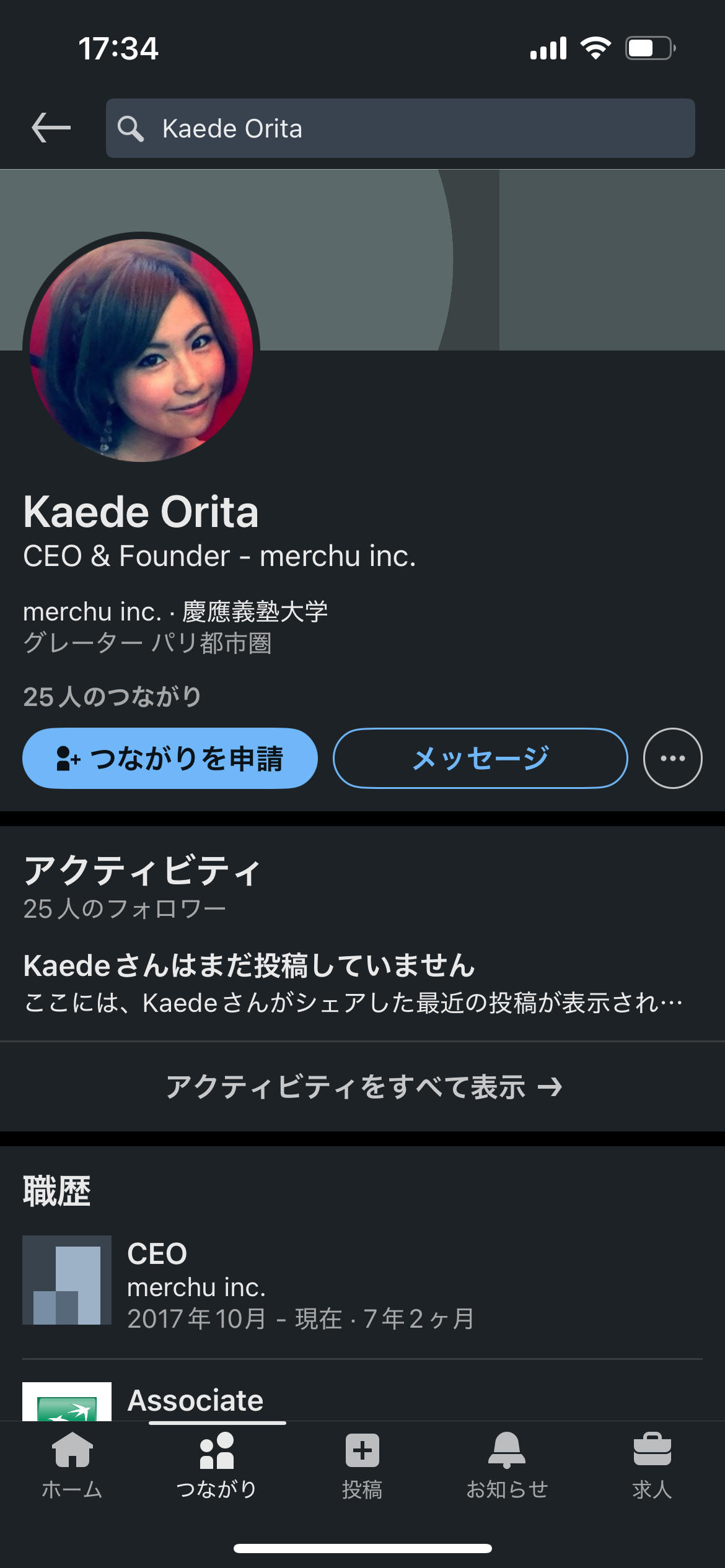
Task: Send a message via メッセージ button
Action: pyautogui.click(x=480, y=758)
